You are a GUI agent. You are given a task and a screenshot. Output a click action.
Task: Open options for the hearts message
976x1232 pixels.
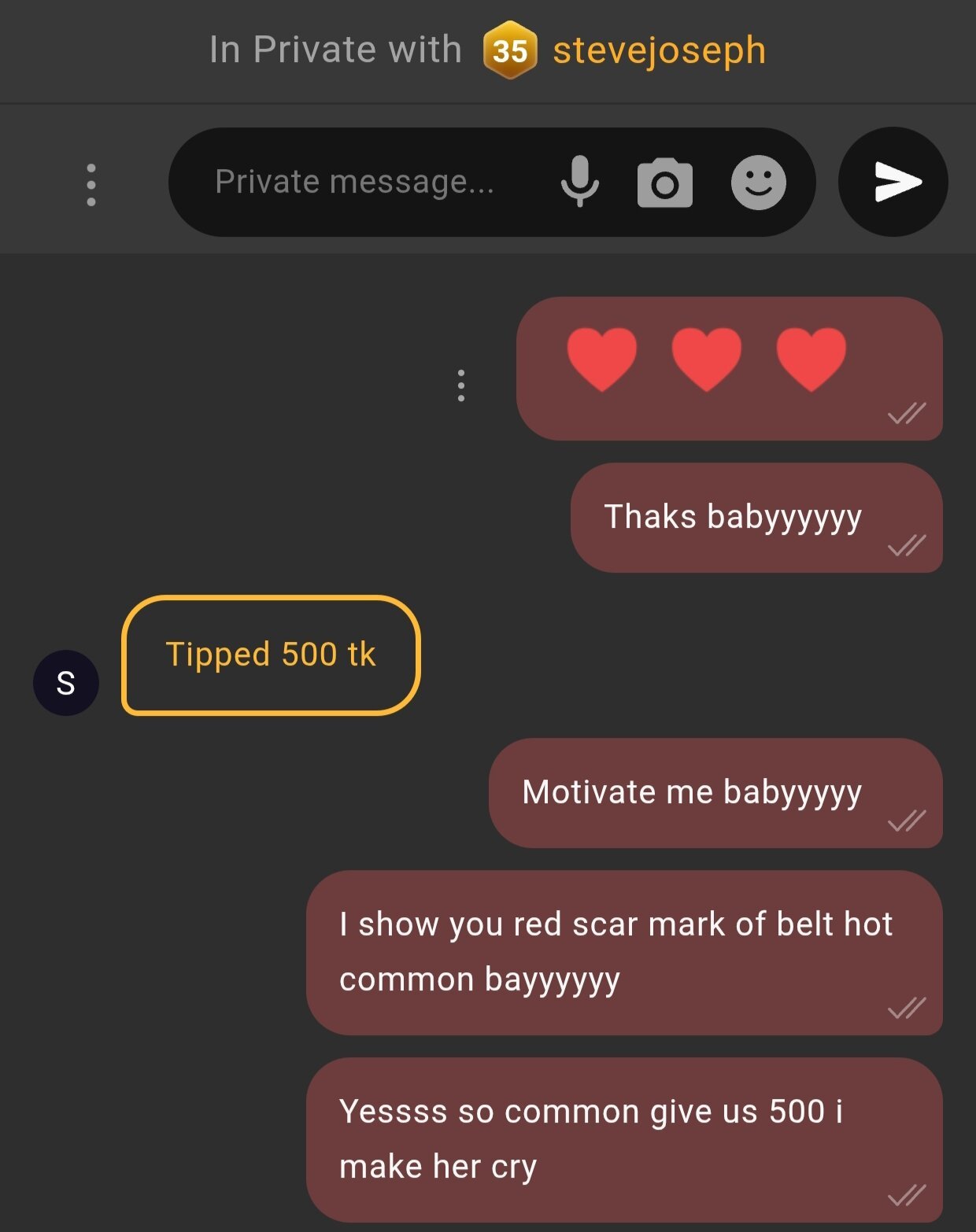coord(461,385)
